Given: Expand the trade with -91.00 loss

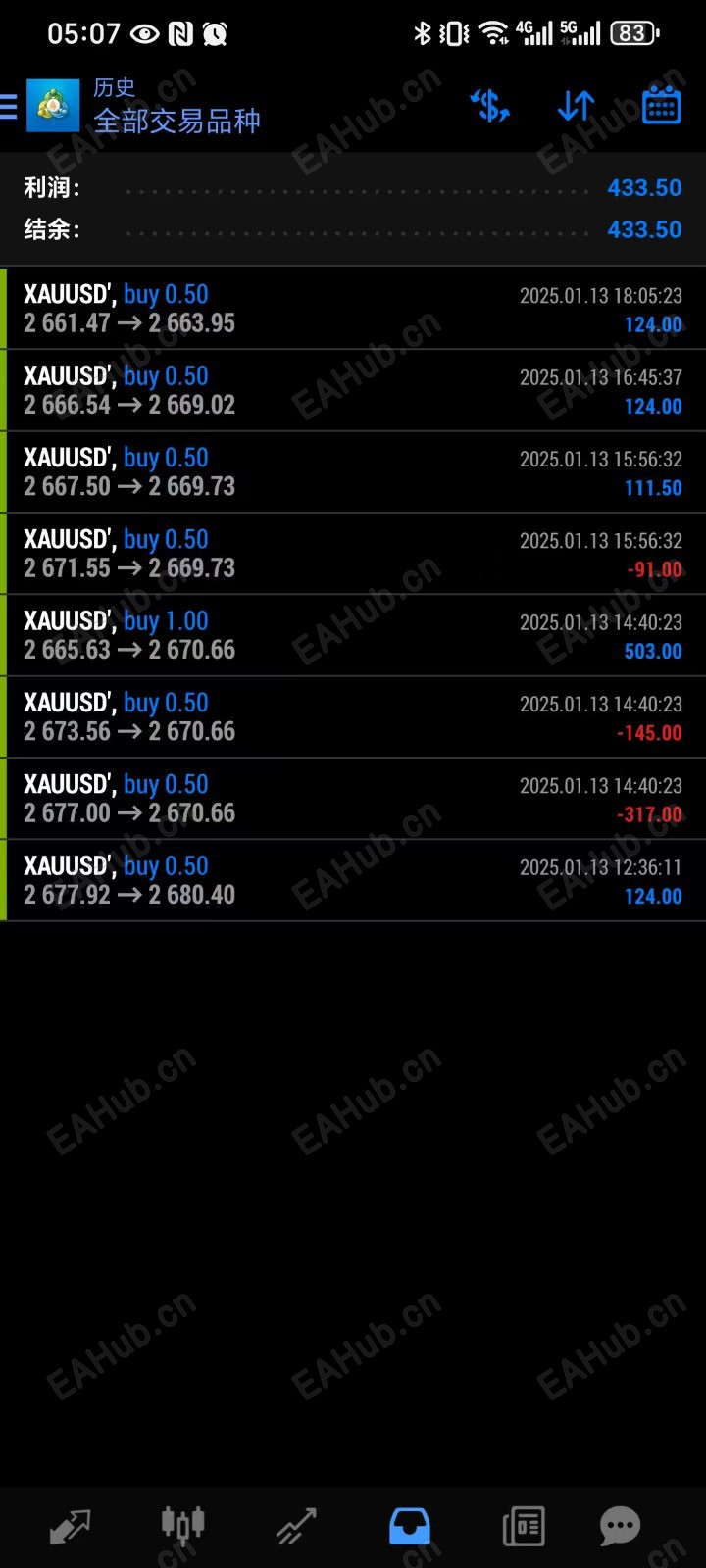Looking at the screenshot, I should [x=353, y=554].
